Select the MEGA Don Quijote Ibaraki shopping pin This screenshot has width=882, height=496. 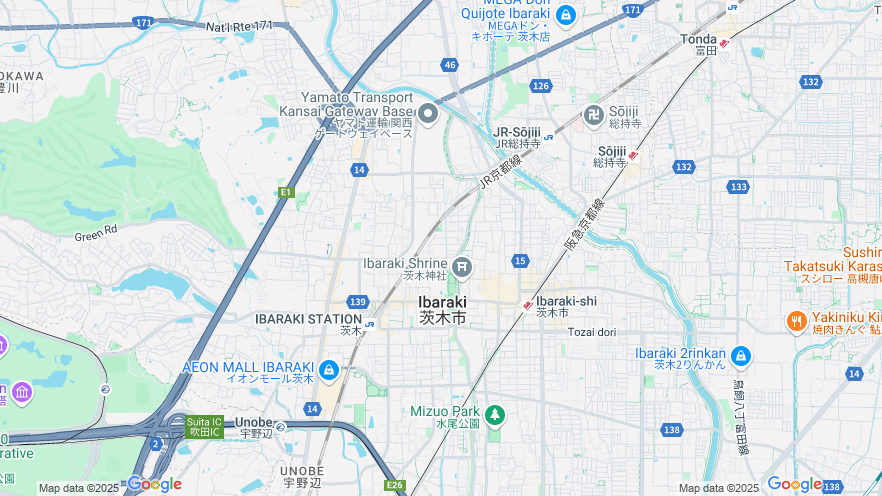(565, 15)
